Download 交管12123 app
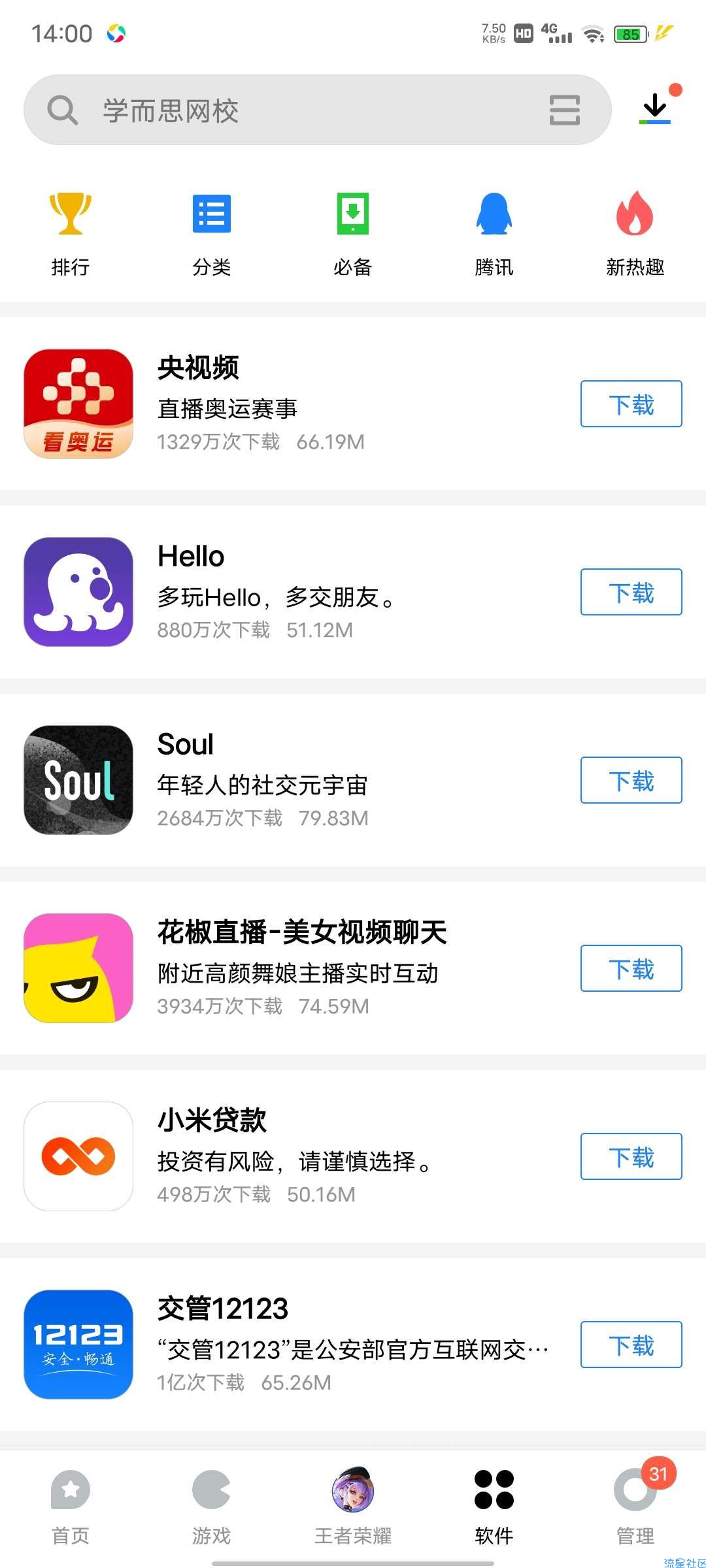 (631, 1345)
